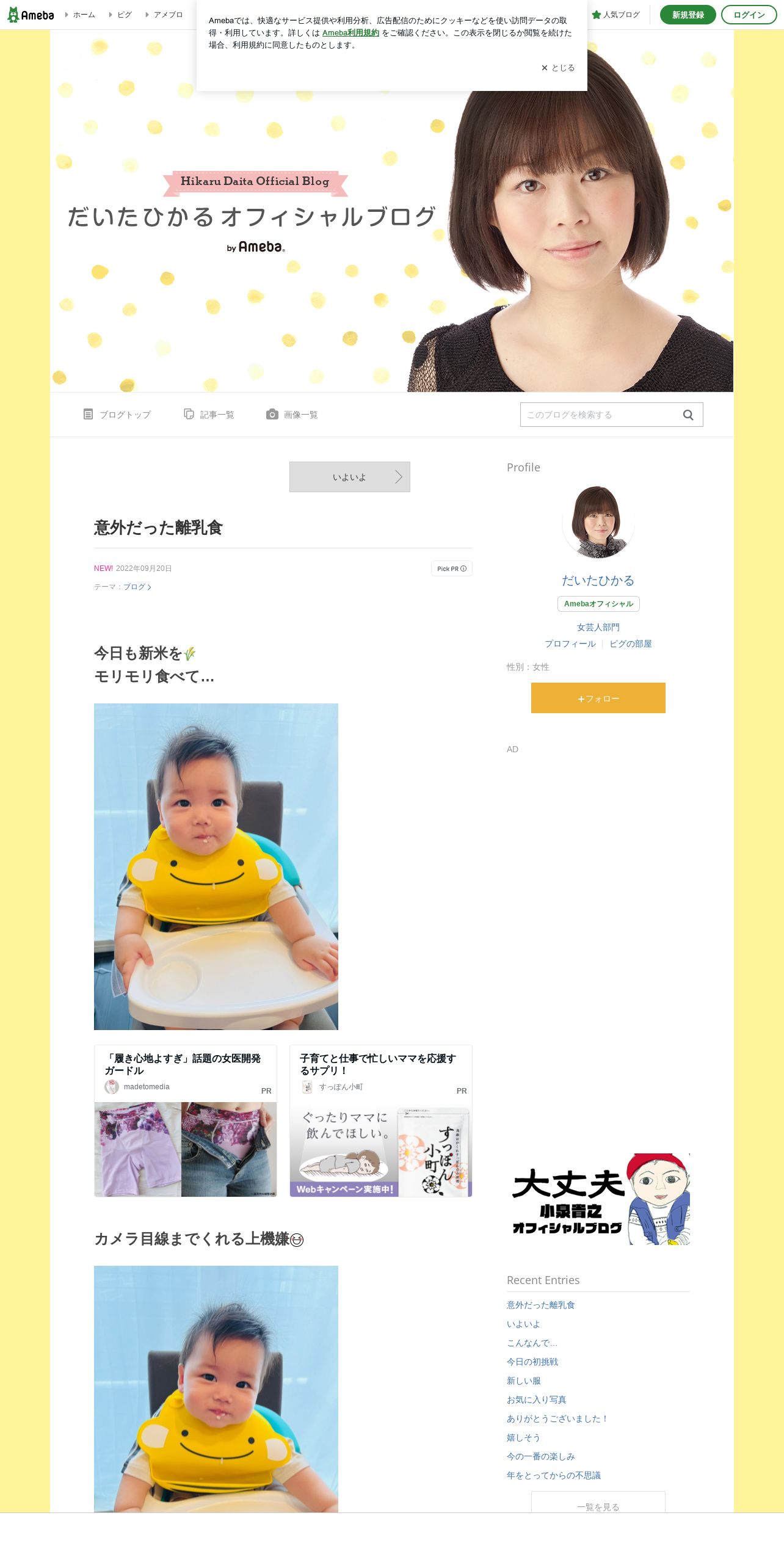Screen dimensions: 784x1568
Task: Tap the ログイン button
Action: [x=749, y=15]
